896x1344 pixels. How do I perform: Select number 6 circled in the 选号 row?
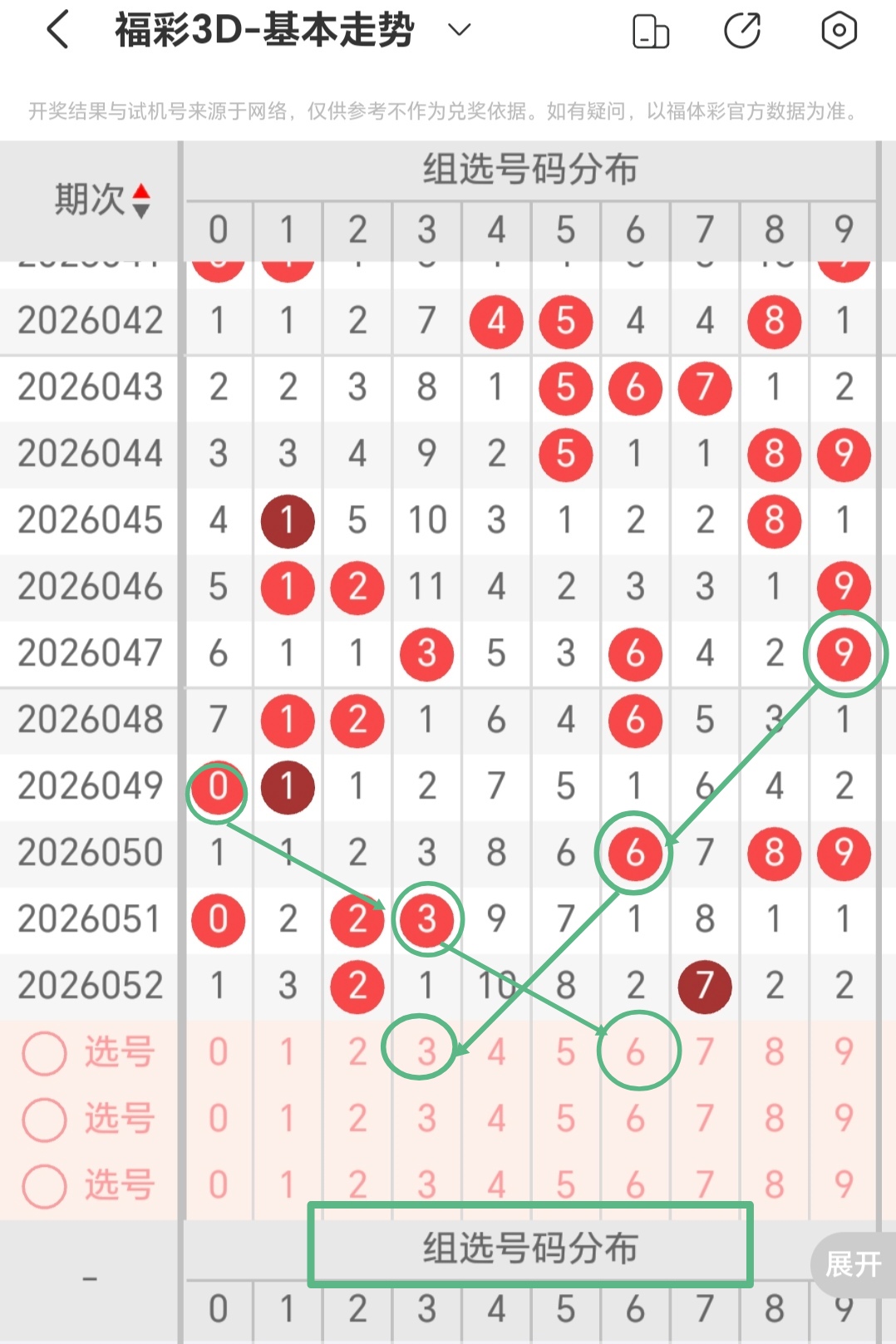click(634, 1051)
